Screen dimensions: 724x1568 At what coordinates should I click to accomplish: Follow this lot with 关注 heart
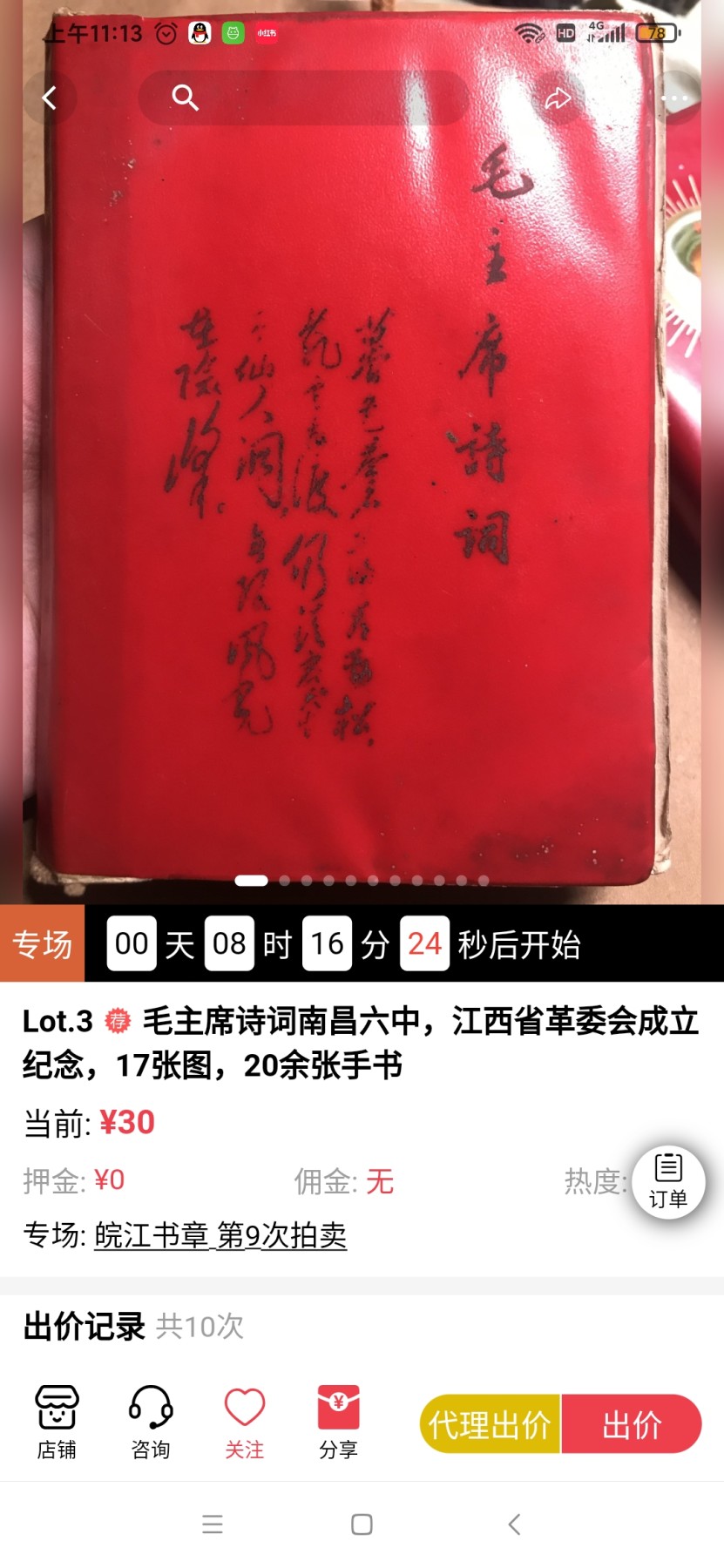coord(245,1422)
